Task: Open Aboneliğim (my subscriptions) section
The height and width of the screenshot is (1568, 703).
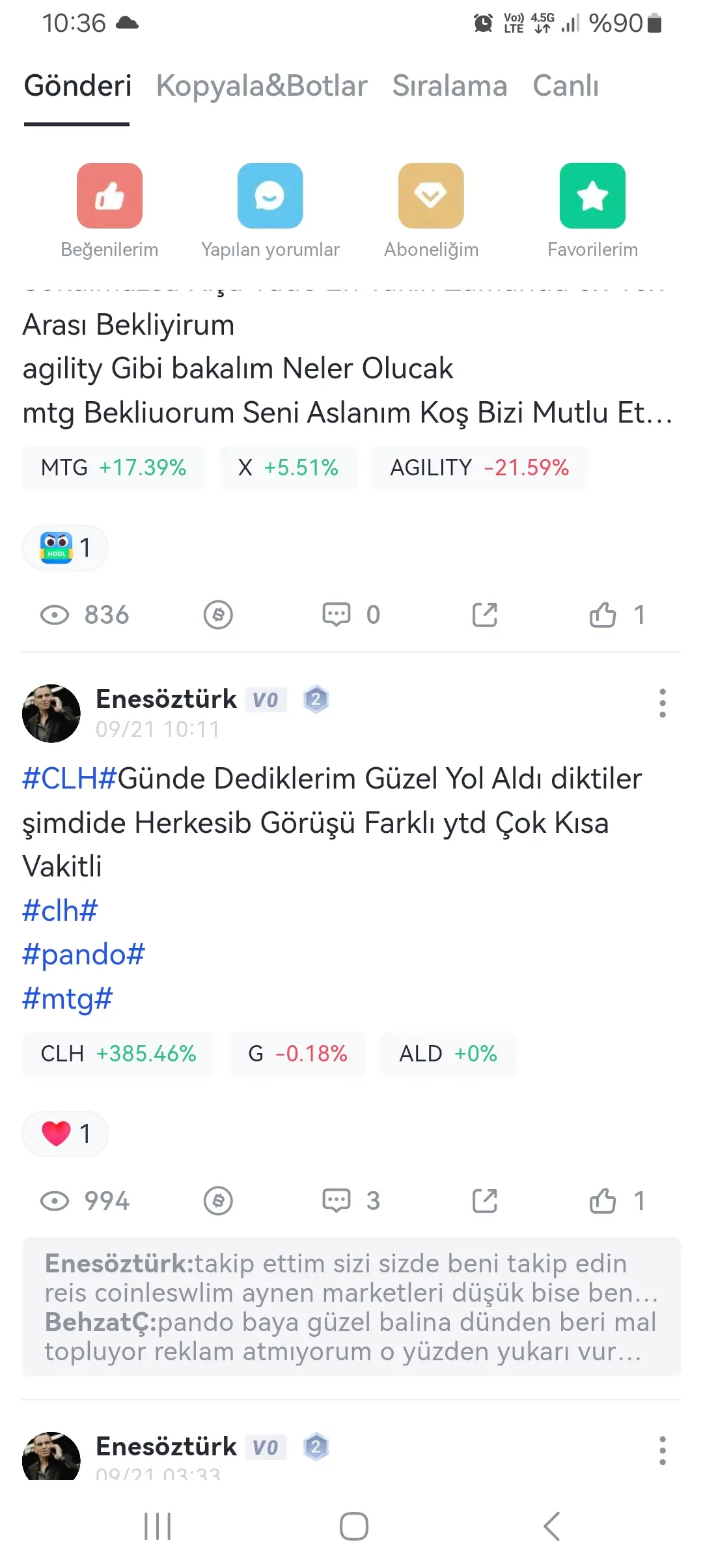Action: tap(431, 208)
